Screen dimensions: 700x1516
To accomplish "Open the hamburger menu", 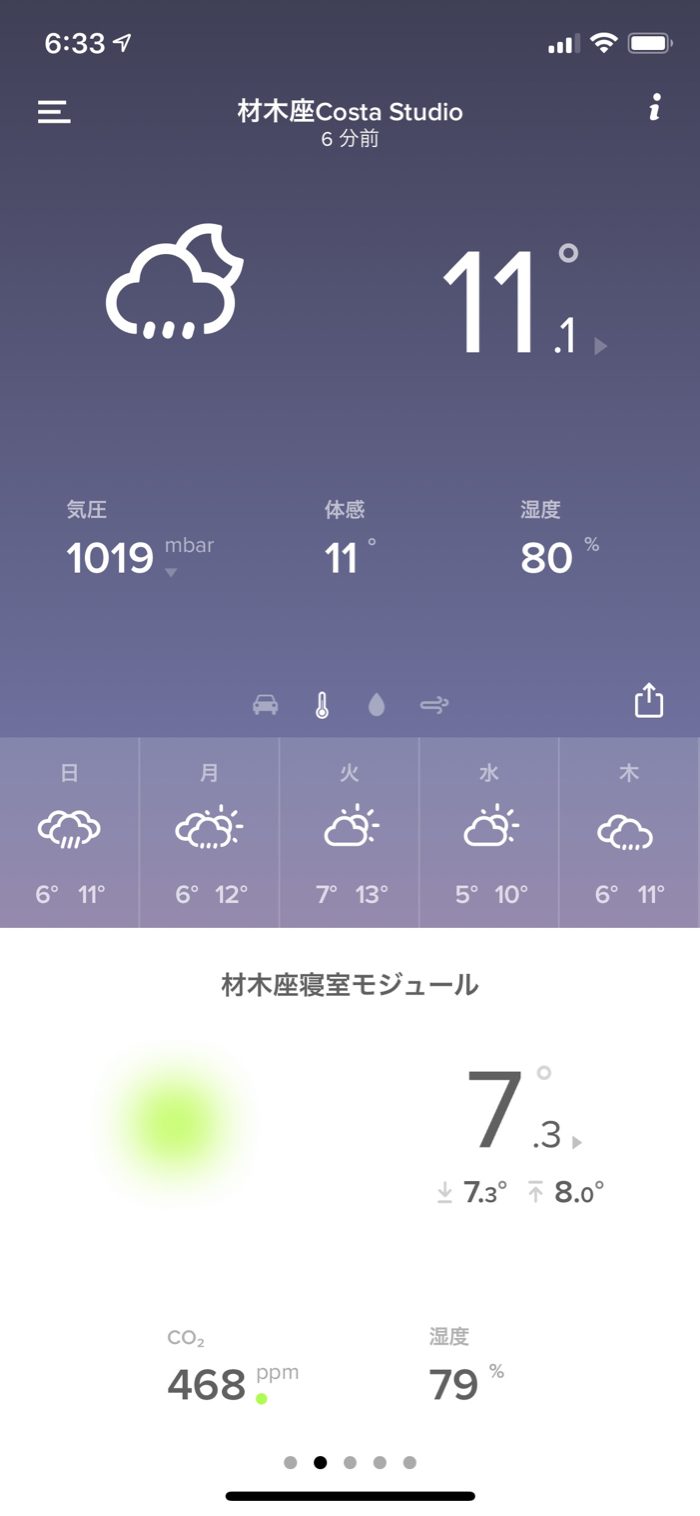I will 54,112.
